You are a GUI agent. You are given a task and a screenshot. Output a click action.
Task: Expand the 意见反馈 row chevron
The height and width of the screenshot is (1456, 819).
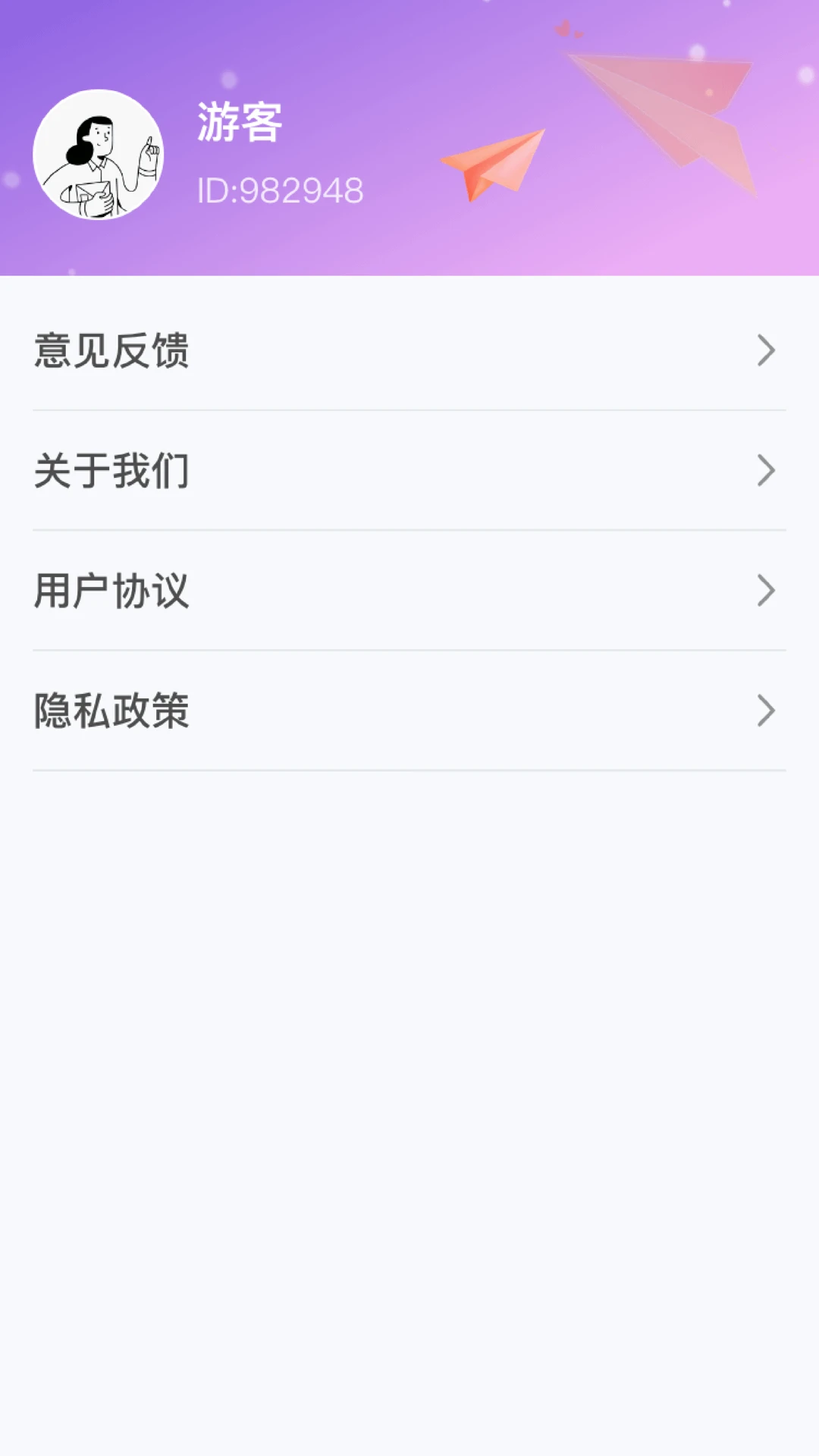[767, 350]
